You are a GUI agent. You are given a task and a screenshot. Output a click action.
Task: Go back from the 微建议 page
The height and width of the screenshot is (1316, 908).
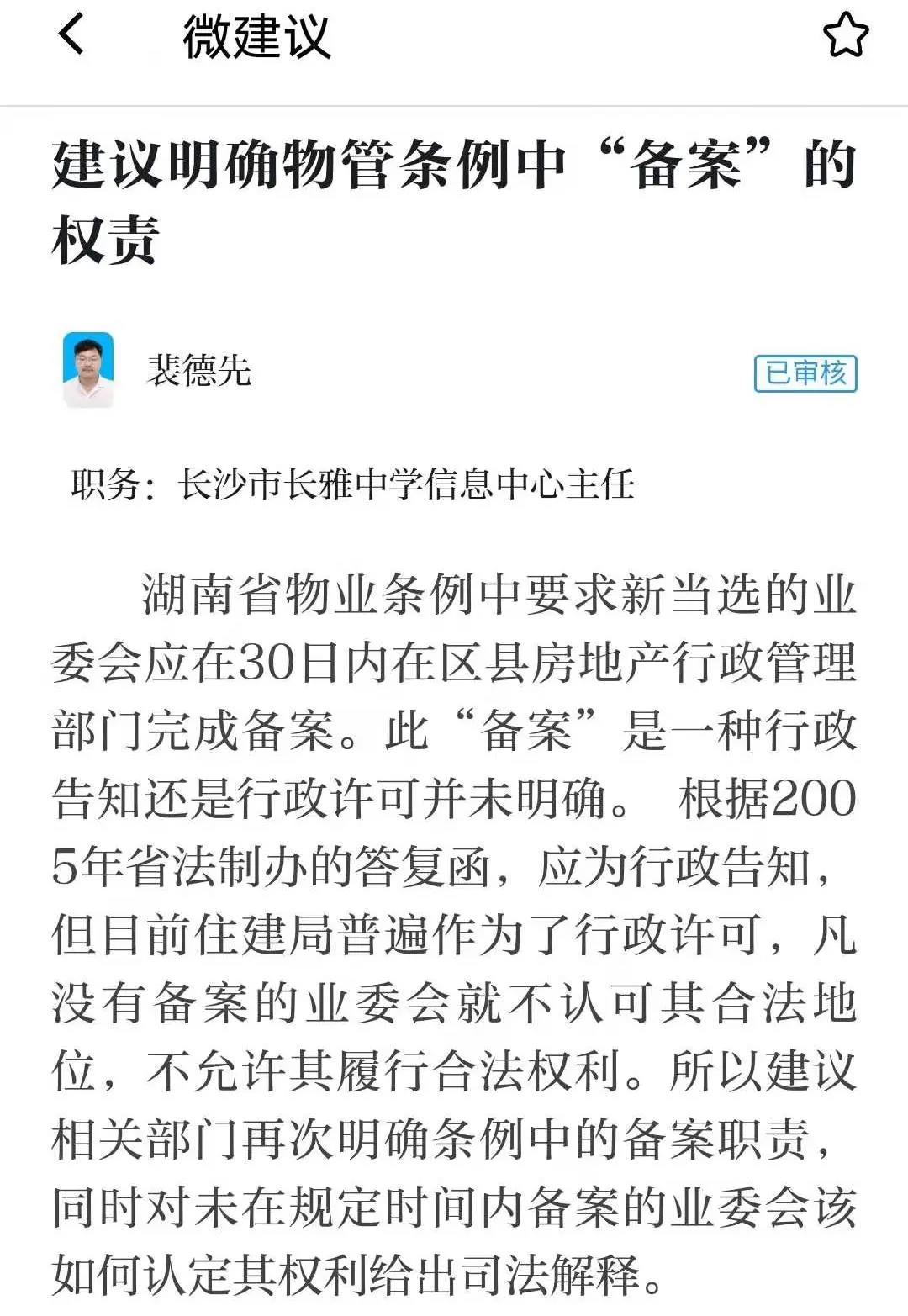click(72, 37)
